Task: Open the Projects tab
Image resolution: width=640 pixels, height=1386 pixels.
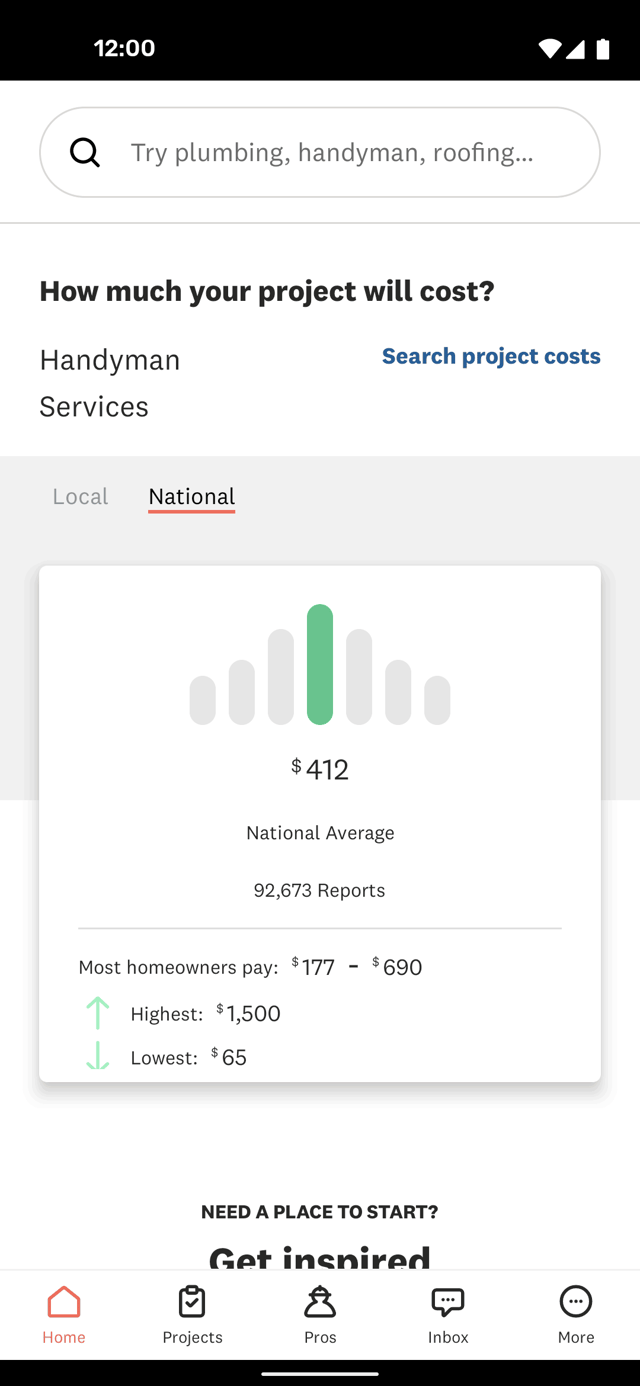Action: click(x=192, y=1315)
